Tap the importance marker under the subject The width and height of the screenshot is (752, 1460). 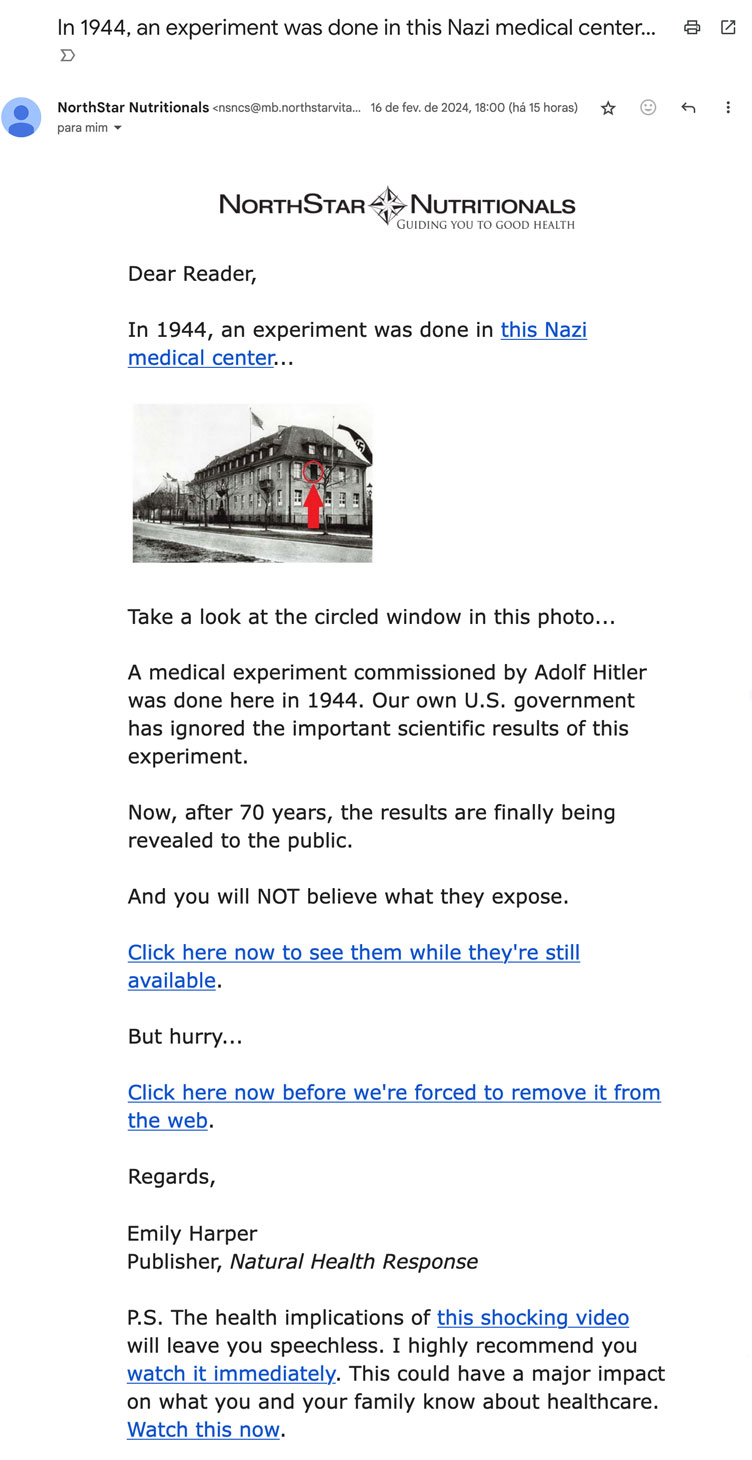tap(67, 55)
